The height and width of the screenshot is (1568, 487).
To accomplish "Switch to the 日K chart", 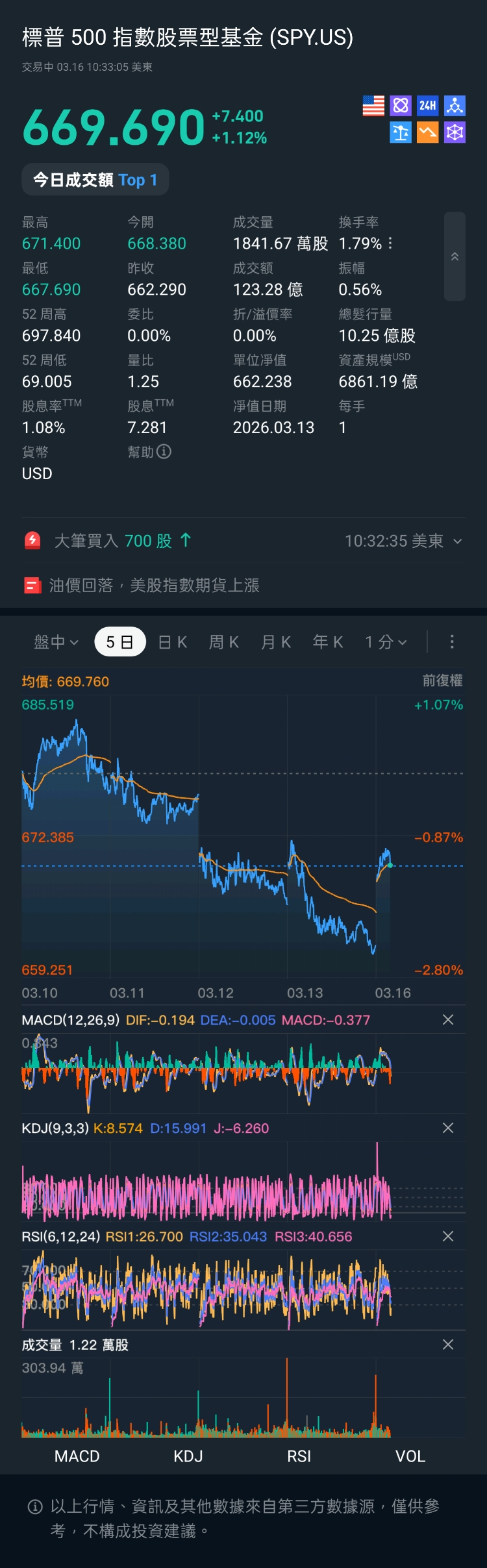I will click(173, 642).
